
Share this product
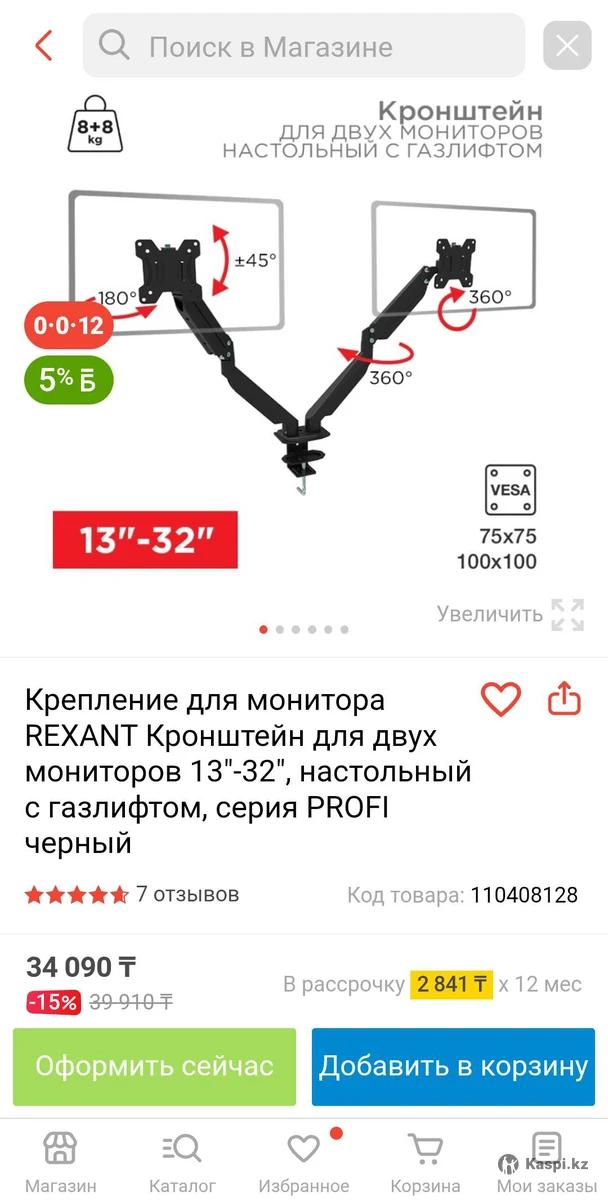coord(564,698)
